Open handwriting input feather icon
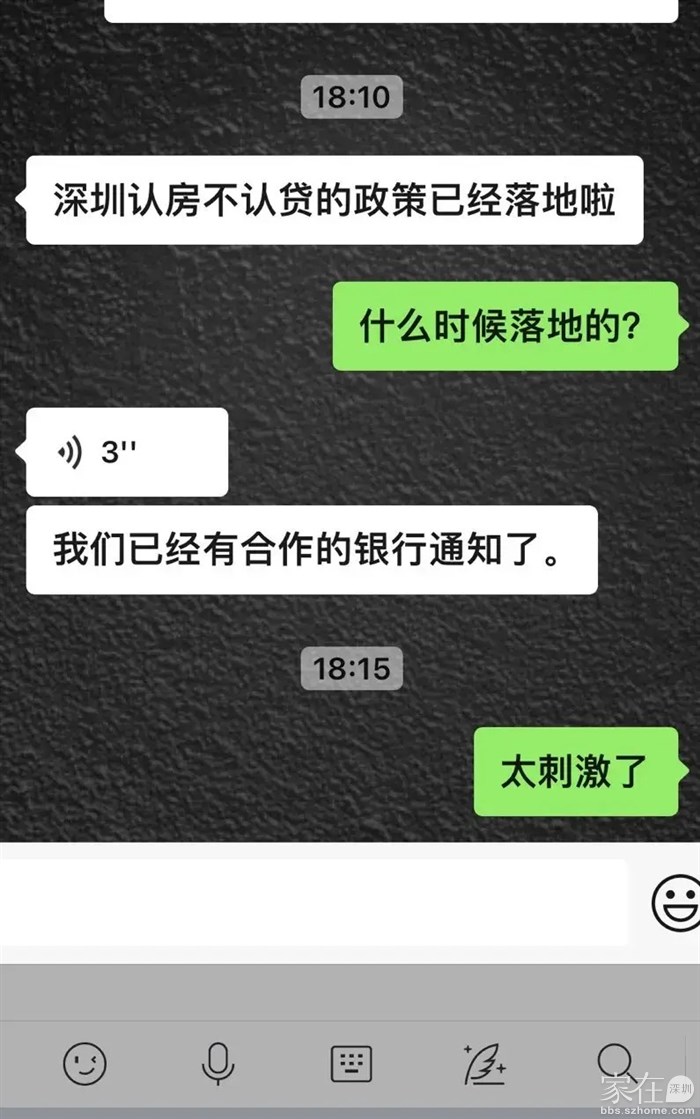This screenshot has width=700, height=1119. pos(484,1063)
